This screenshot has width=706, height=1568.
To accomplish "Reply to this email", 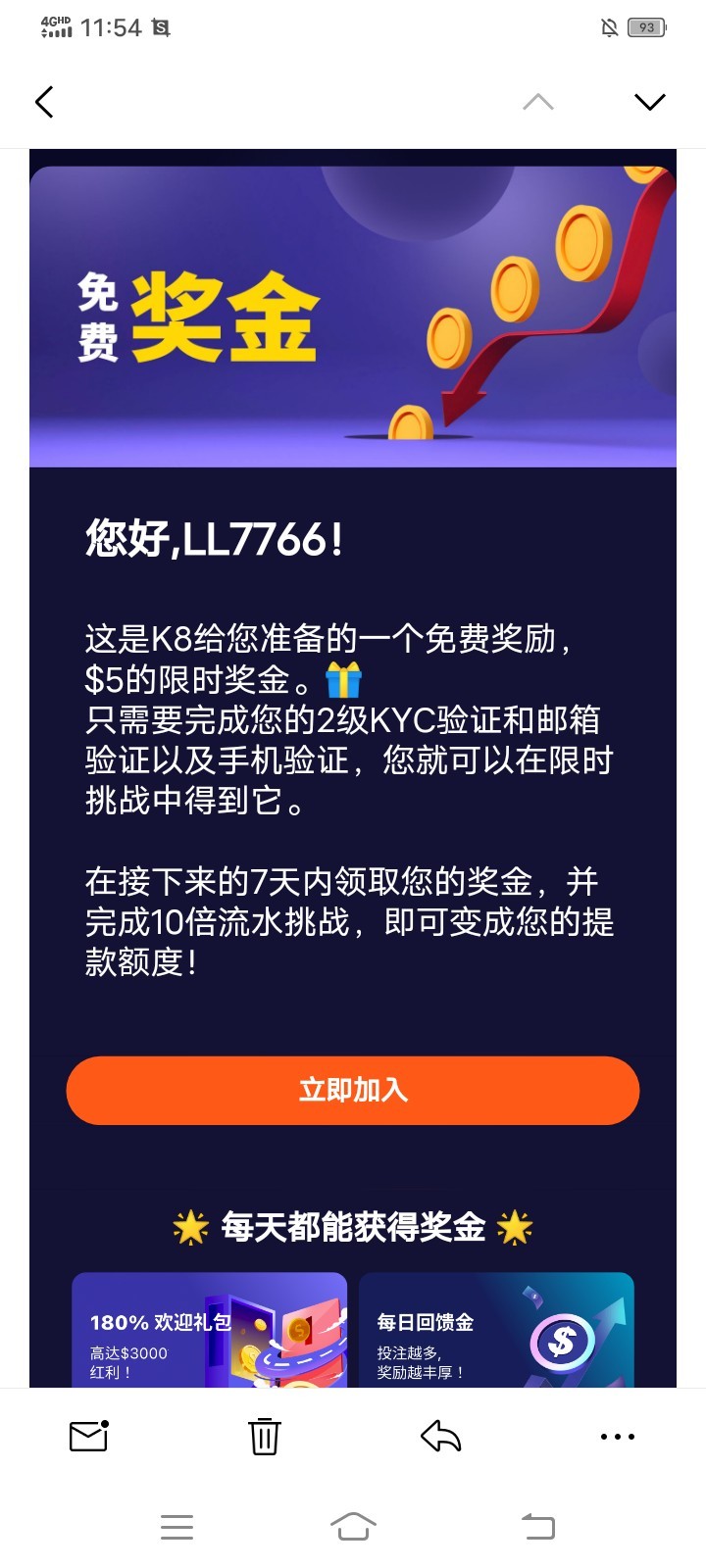I will click(440, 1436).
